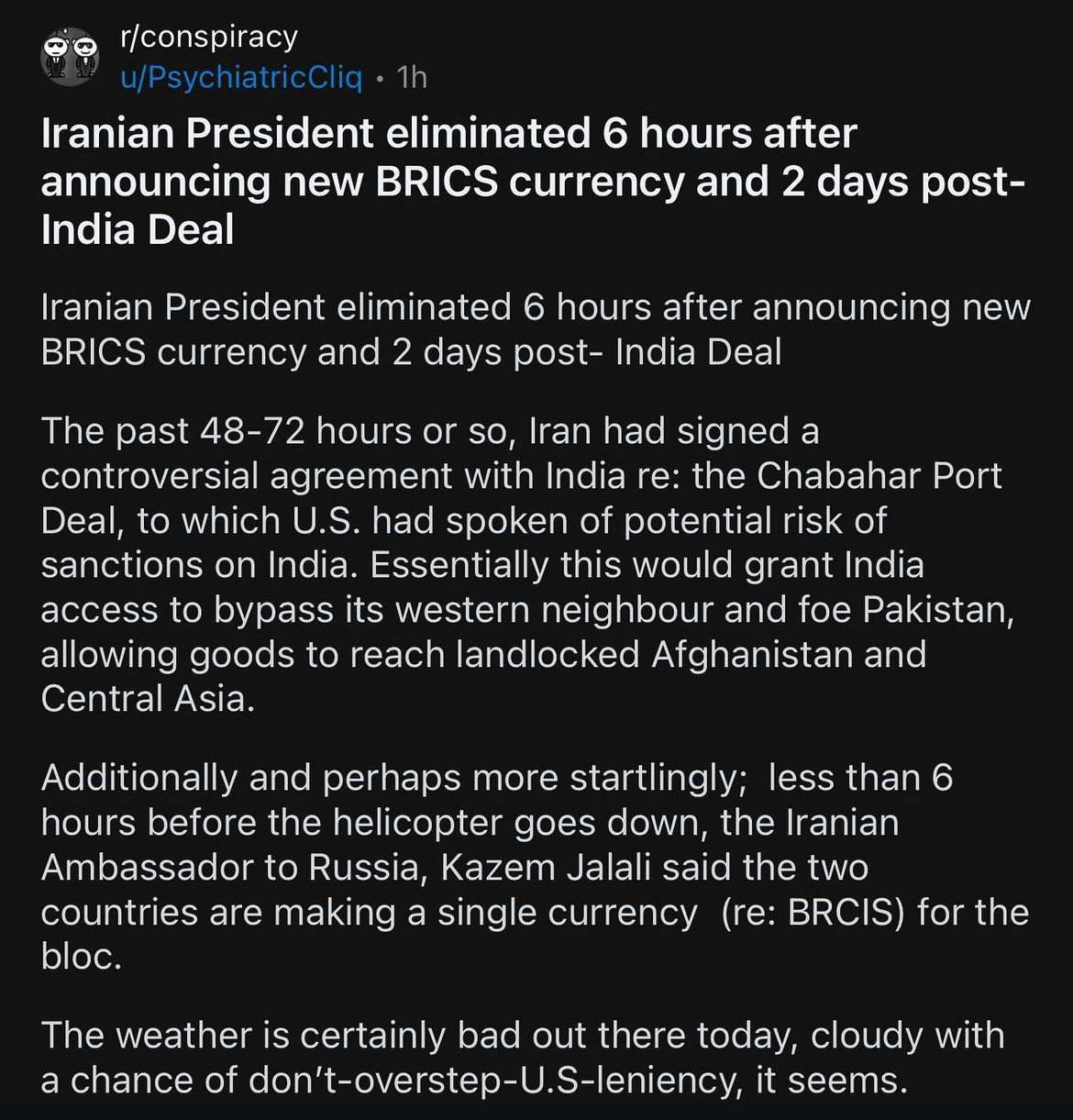Open the r/conspiracy subreddit name
The height and width of the screenshot is (1120, 1073).
(x=209, y=37)
